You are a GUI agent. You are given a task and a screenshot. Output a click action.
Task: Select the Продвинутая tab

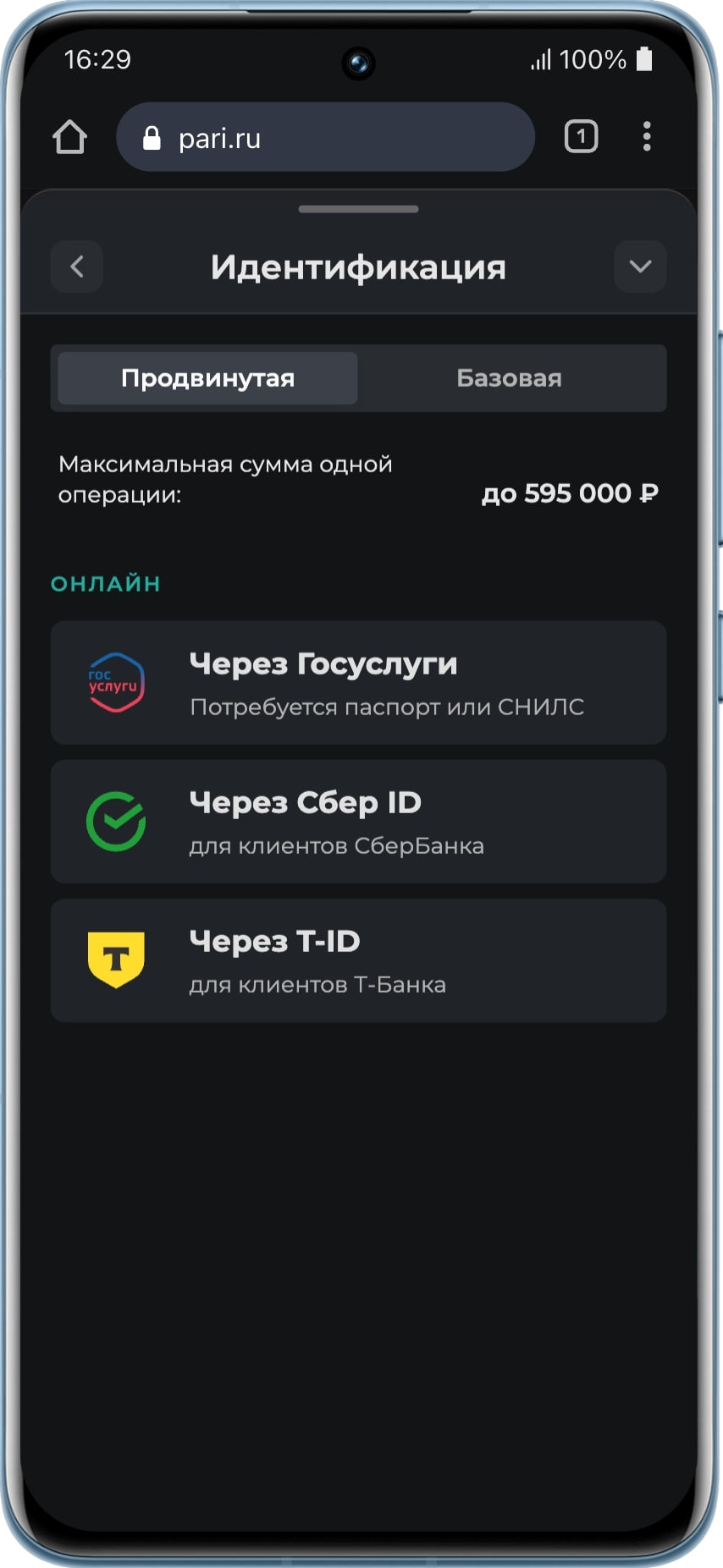click(x=207, y=378)
